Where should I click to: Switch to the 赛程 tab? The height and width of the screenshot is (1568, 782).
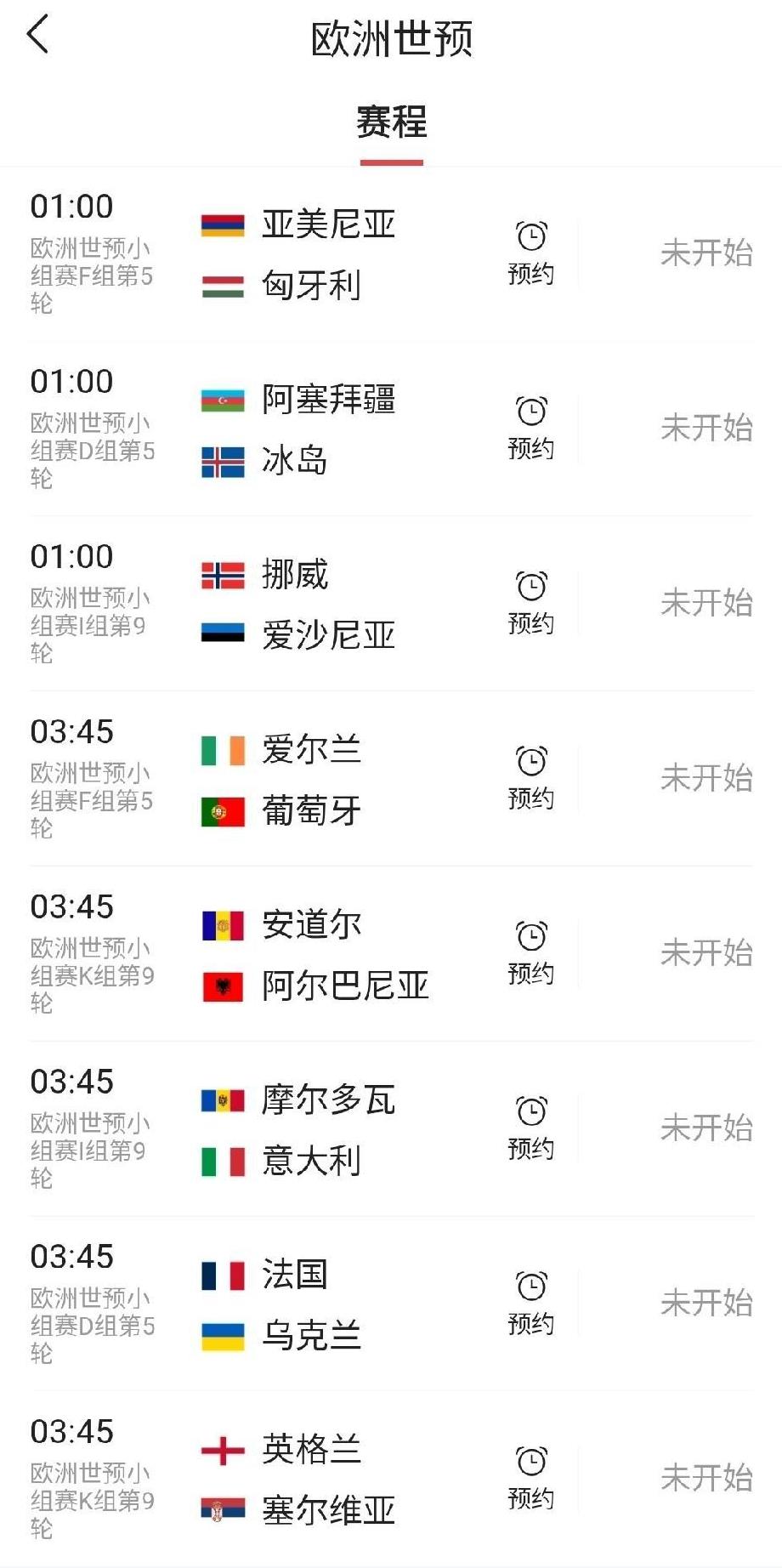coord(391,123)
